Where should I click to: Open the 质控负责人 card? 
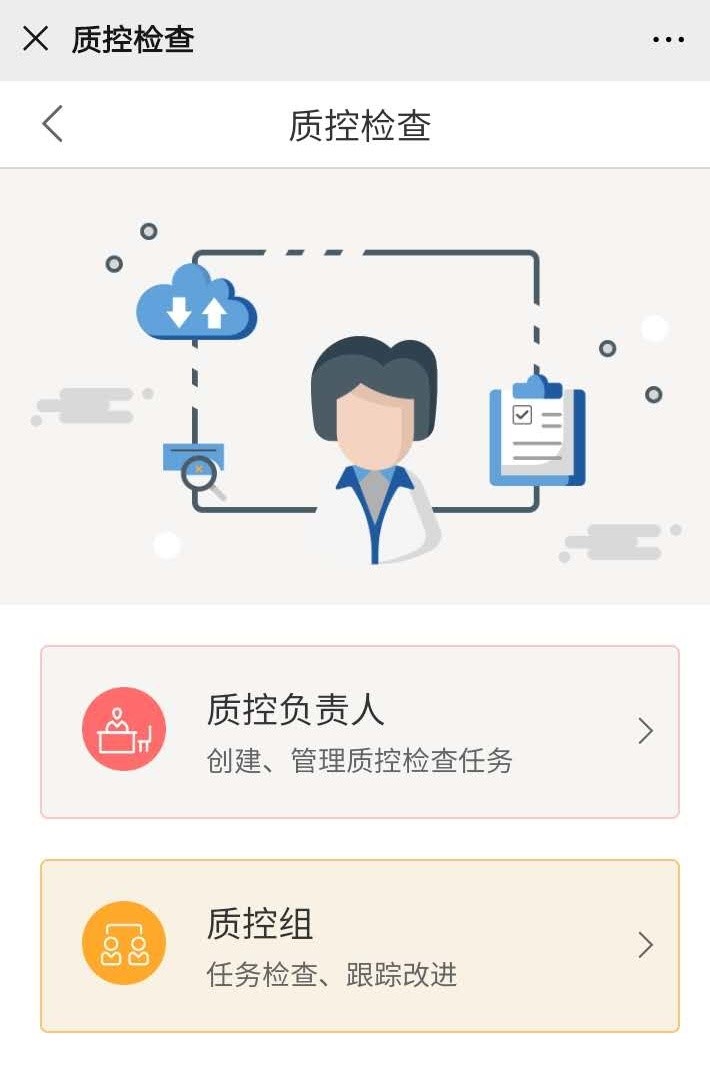[360, 732]
